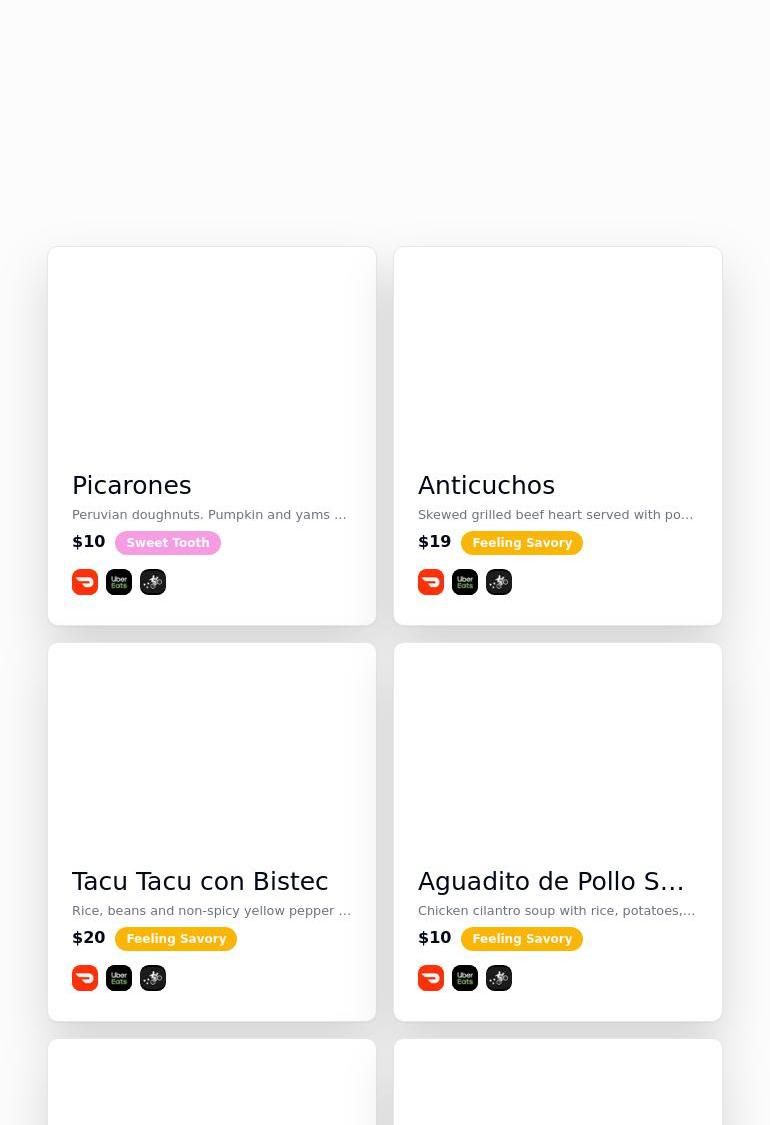Order Anticuchos via DoorDash
The image size is (770, 1125).
[x=431, y=582]
